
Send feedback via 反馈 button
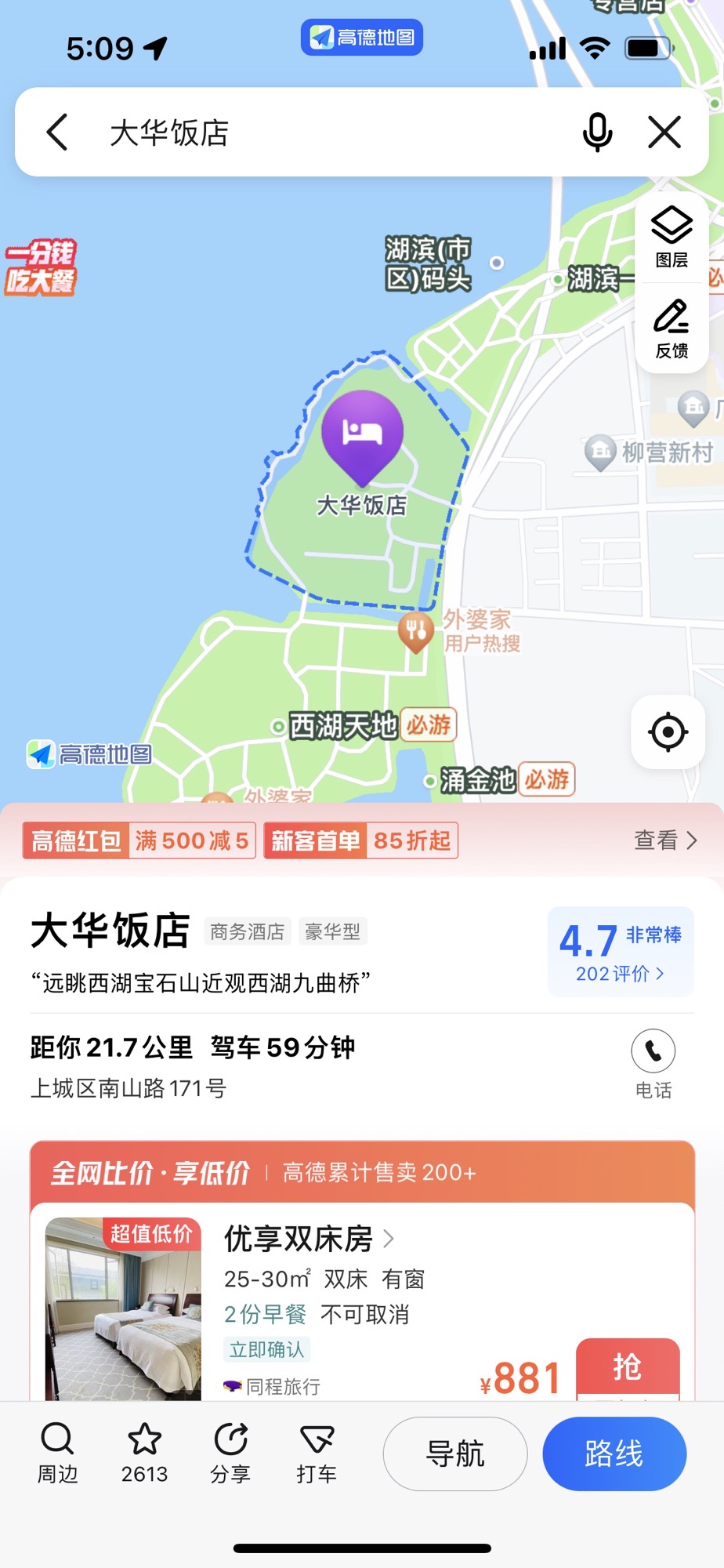click(x=672, y=328)
